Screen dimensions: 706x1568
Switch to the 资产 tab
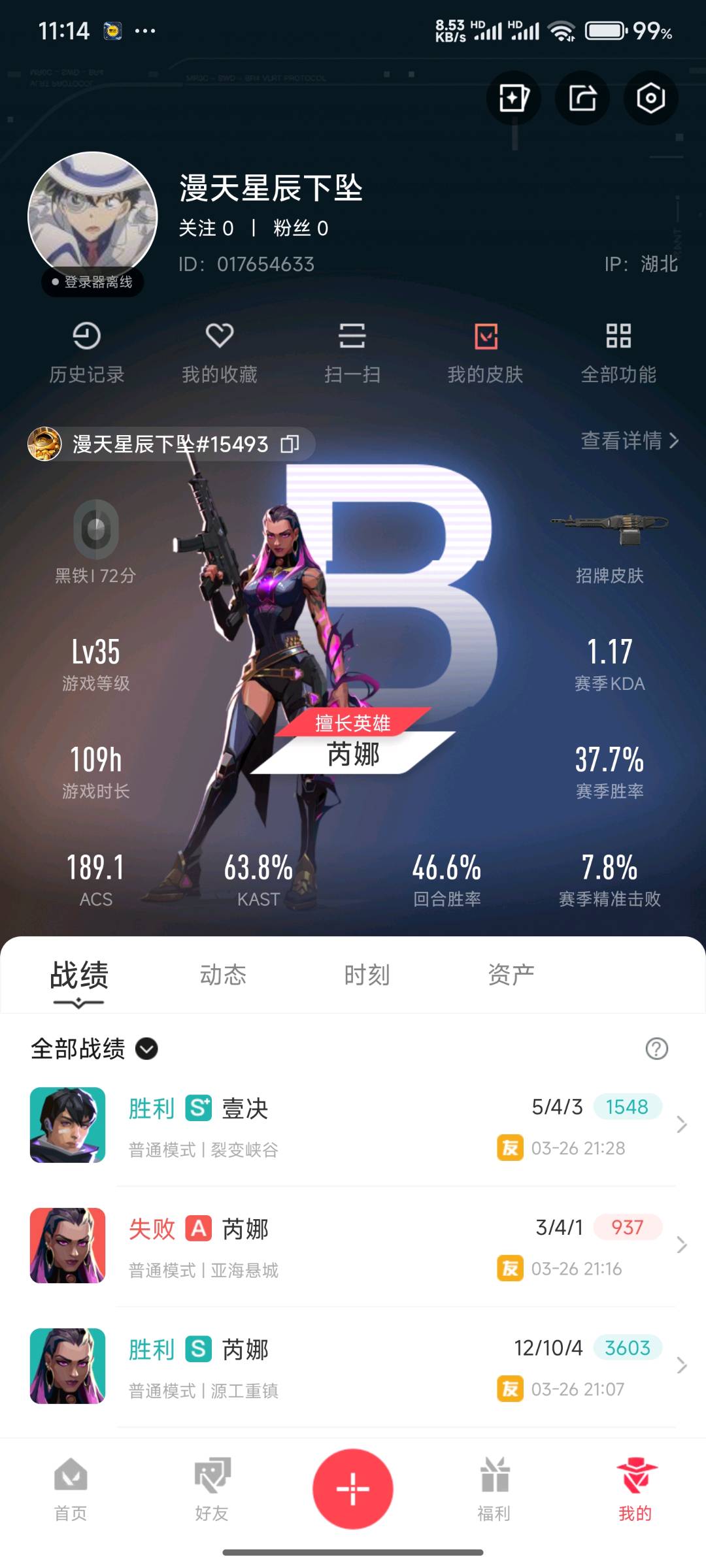pyautogui.click(x=511, y=975)
